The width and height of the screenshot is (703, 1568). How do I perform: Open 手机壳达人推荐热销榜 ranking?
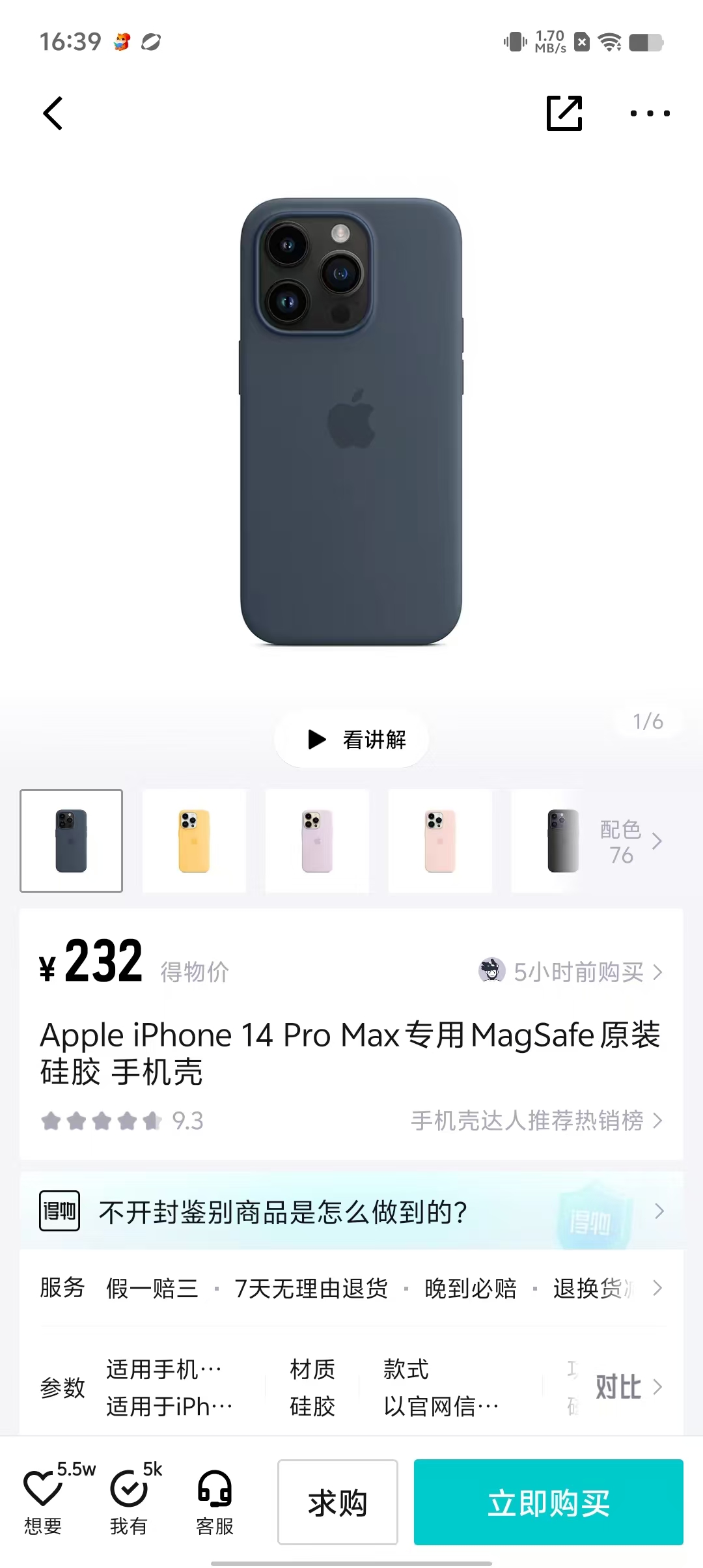coord(536,1121)
